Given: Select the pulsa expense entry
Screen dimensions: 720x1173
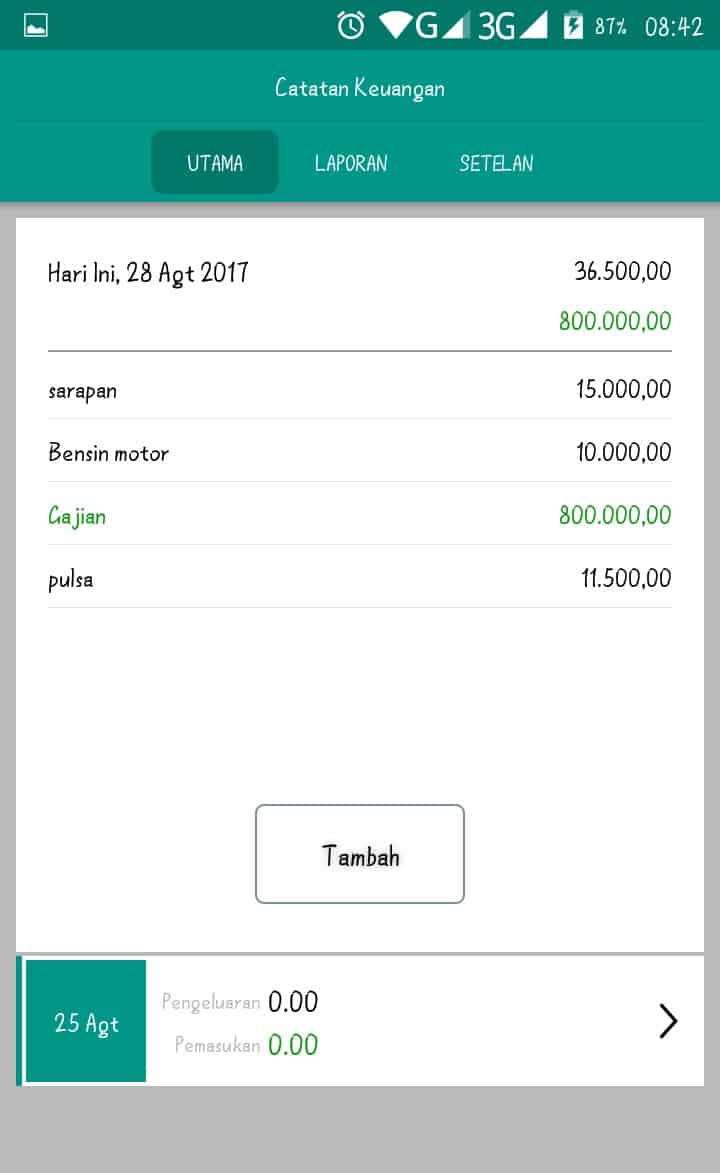Looking at the screenshot, I should click(360, 578).
